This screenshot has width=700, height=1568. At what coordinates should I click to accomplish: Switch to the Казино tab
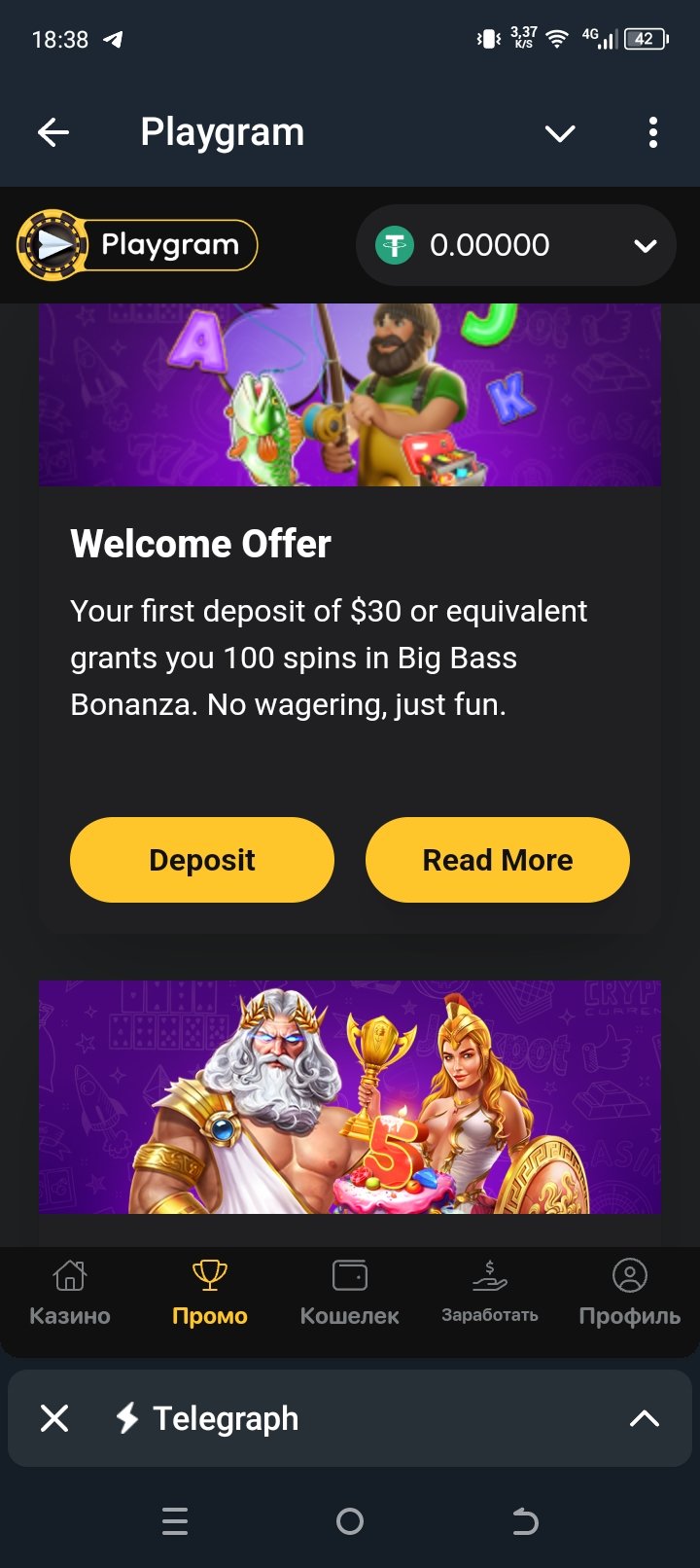pos(70,1293)
